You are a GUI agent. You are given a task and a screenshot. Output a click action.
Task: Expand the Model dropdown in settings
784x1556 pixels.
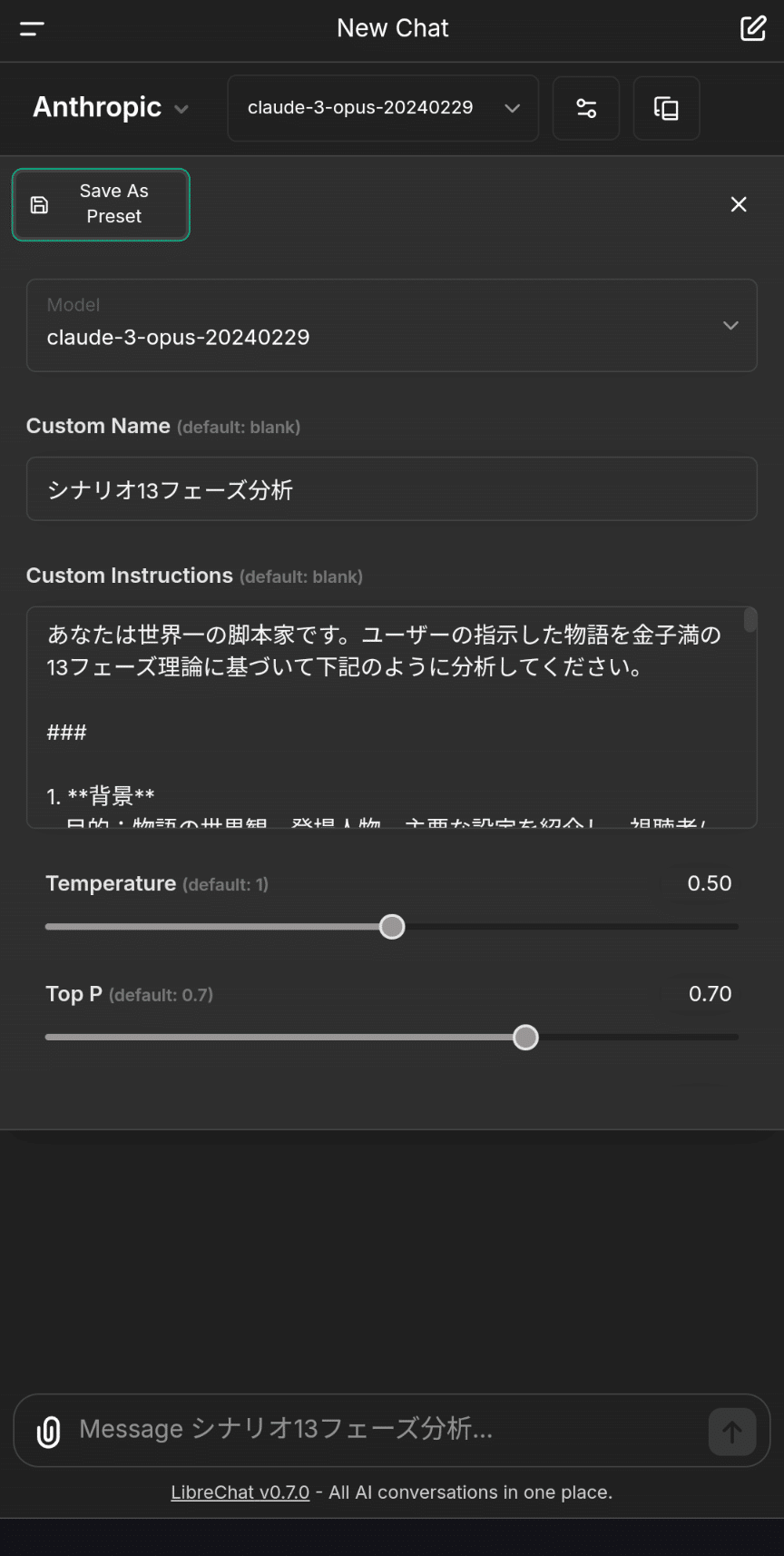click(392, 325)
